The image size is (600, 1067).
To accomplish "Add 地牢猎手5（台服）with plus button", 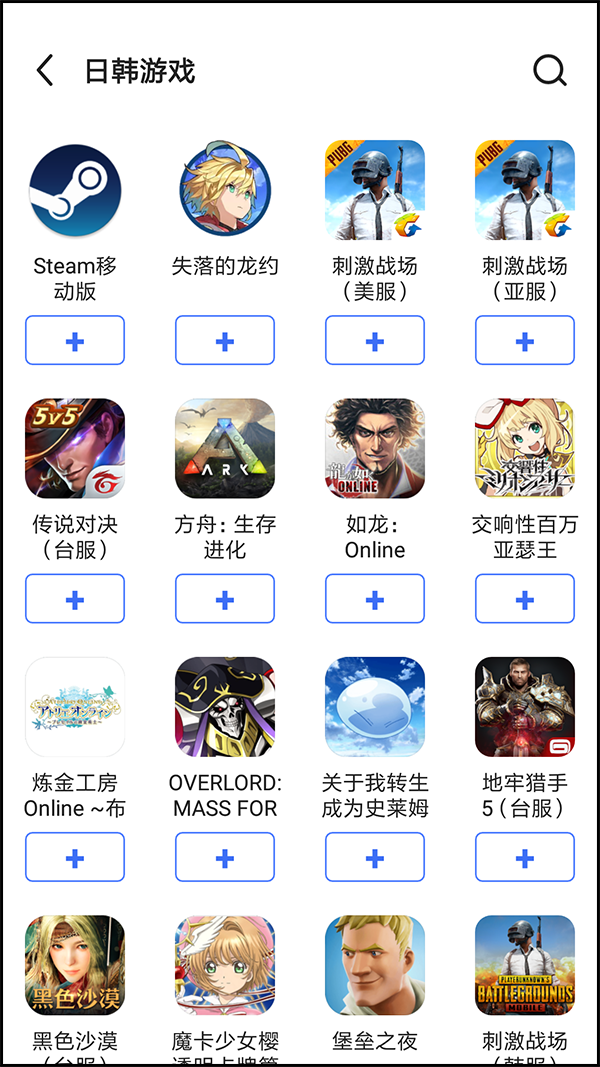I will click(525, 857).
